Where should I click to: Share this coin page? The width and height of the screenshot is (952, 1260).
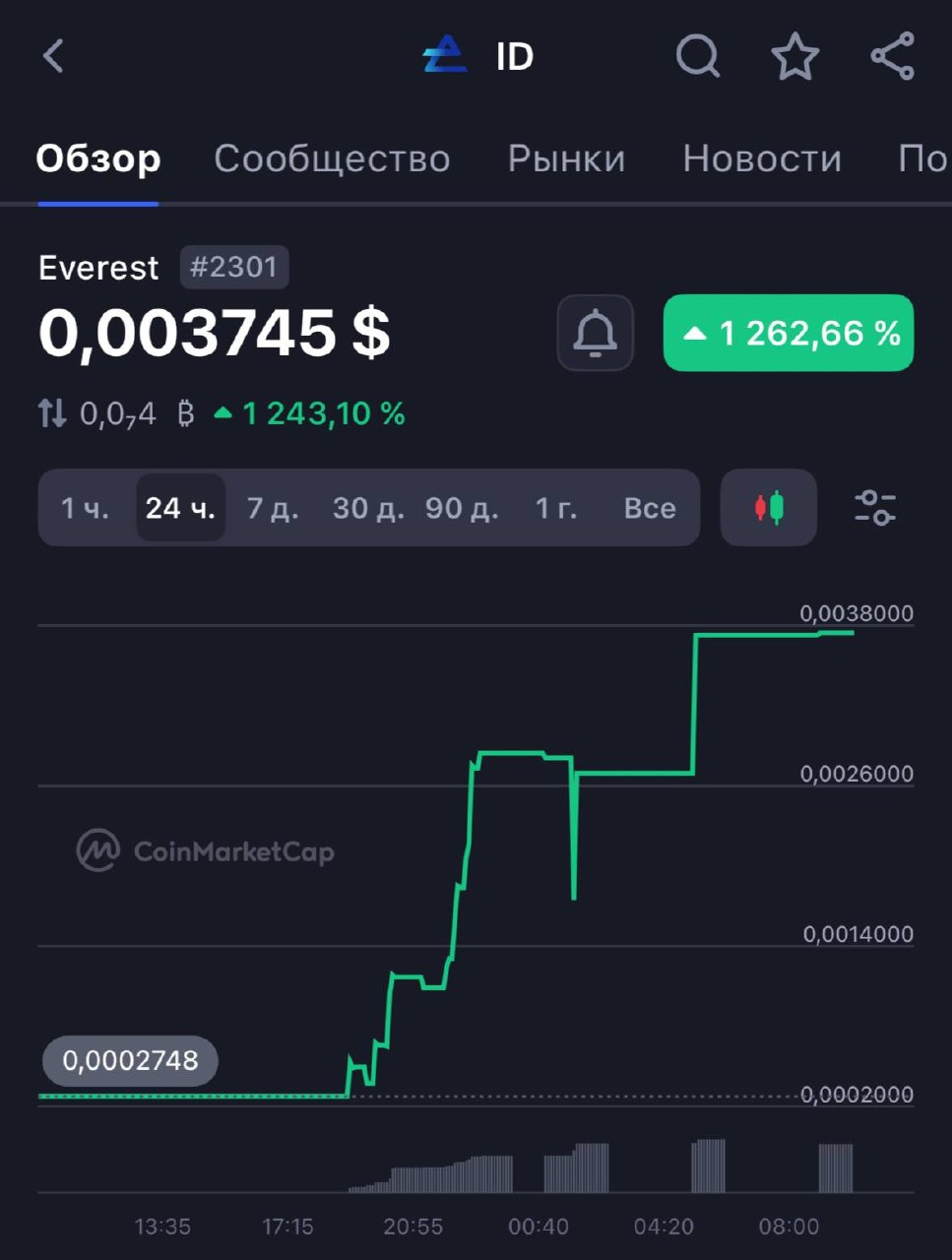point(892,56)
